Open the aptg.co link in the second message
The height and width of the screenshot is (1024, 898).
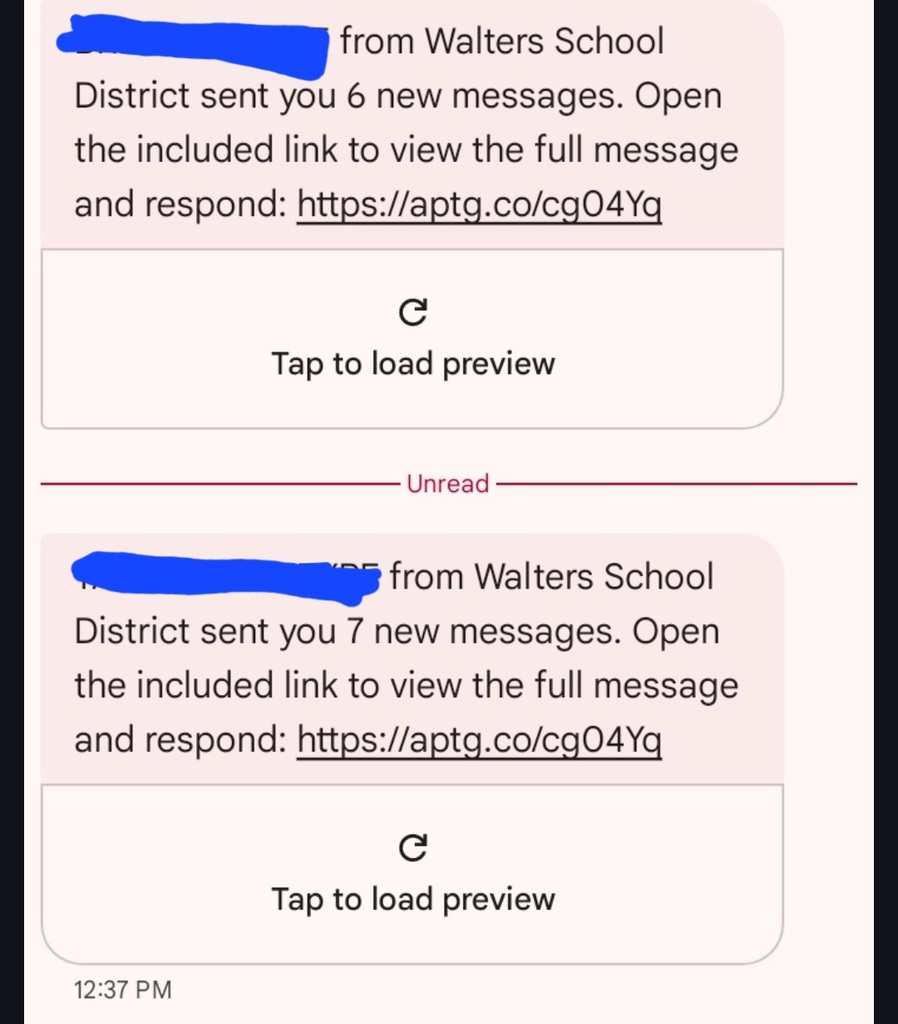click(479, 740)
